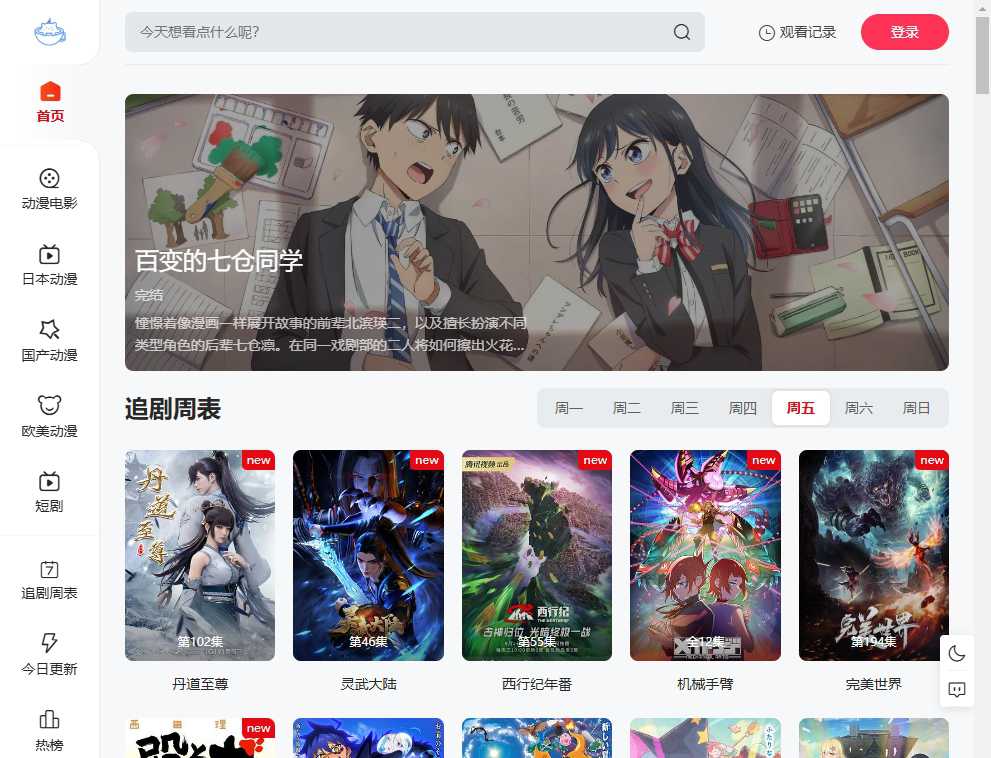Open the 动漫电影 section
The height and width of the screenshot is (758, 991).
[x=50, y=188]
